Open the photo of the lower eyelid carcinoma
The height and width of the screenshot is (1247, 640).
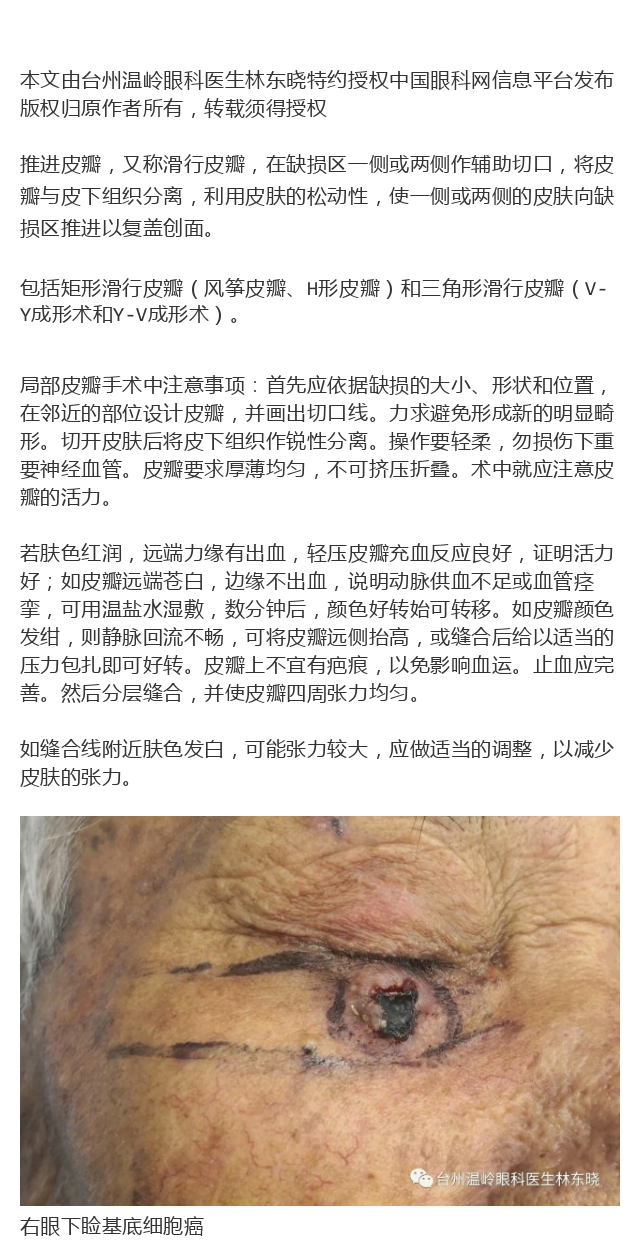click(x=320, y=1010)
